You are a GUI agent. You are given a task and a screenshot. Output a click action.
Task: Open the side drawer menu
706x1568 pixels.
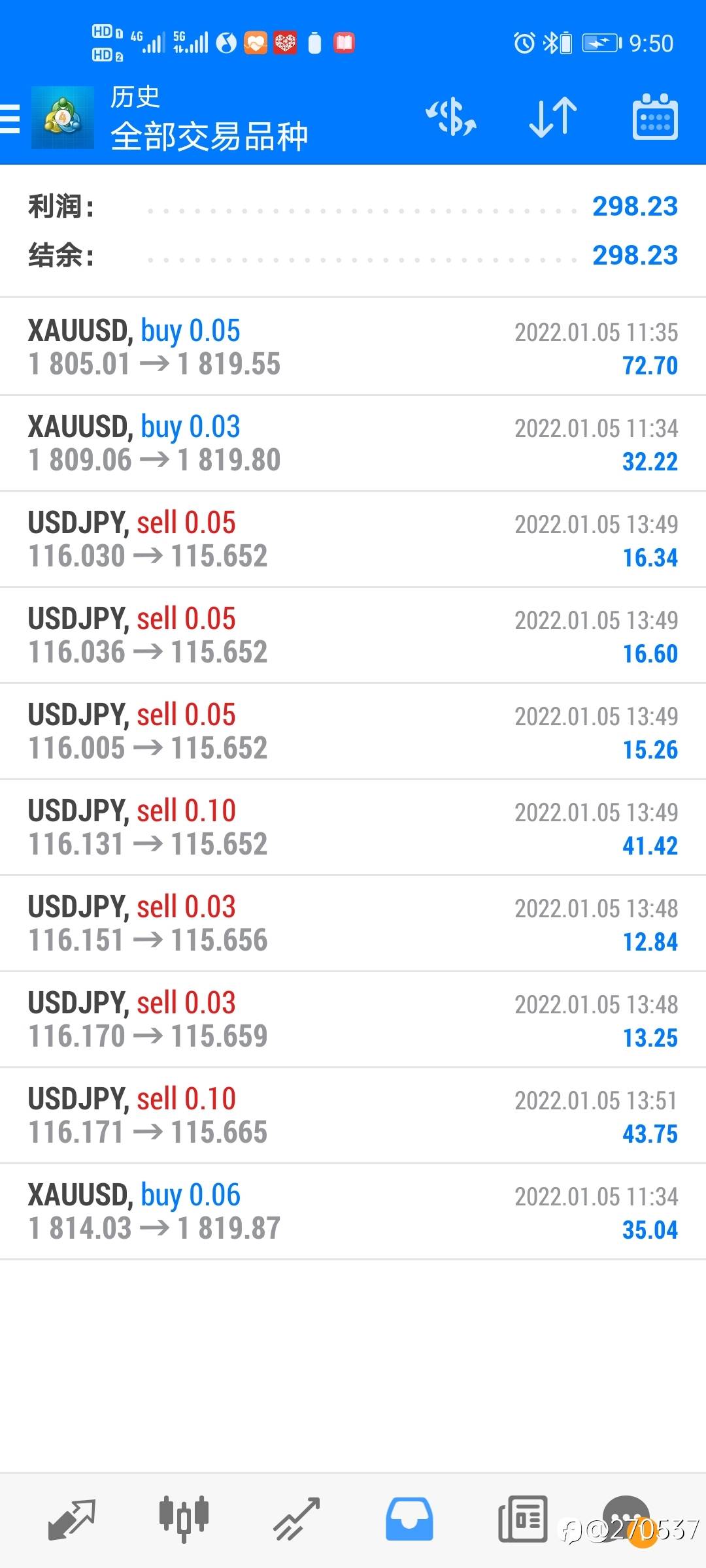point(10,118)
